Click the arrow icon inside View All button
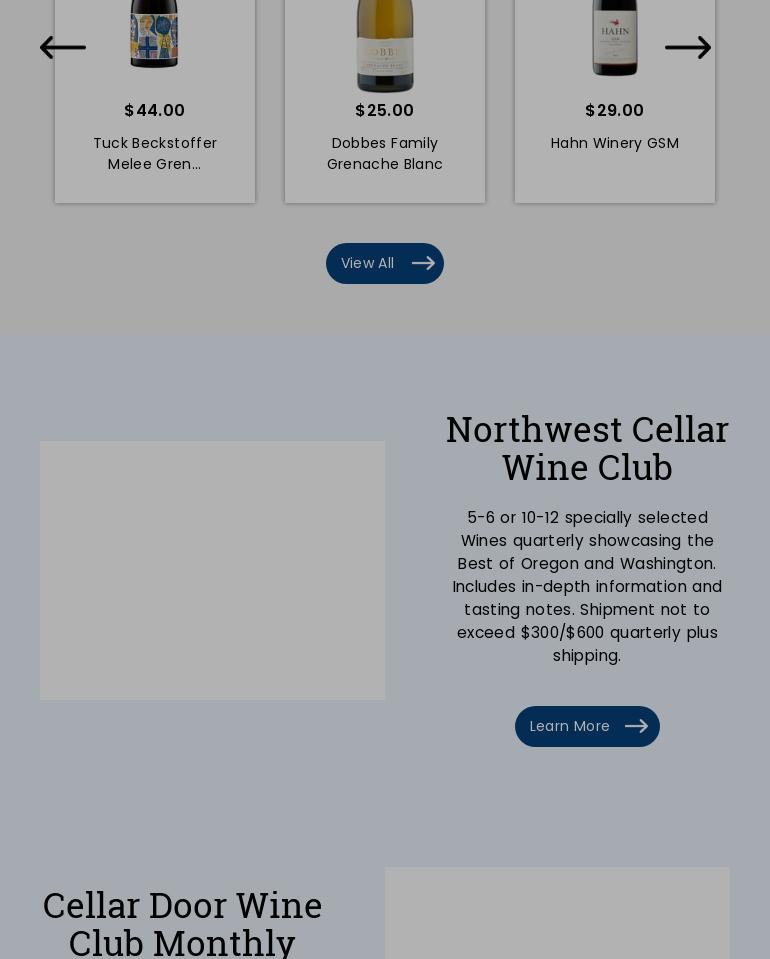Image resolution: width=770 pixels, height=959 pixels. click(x=423, y=263)
